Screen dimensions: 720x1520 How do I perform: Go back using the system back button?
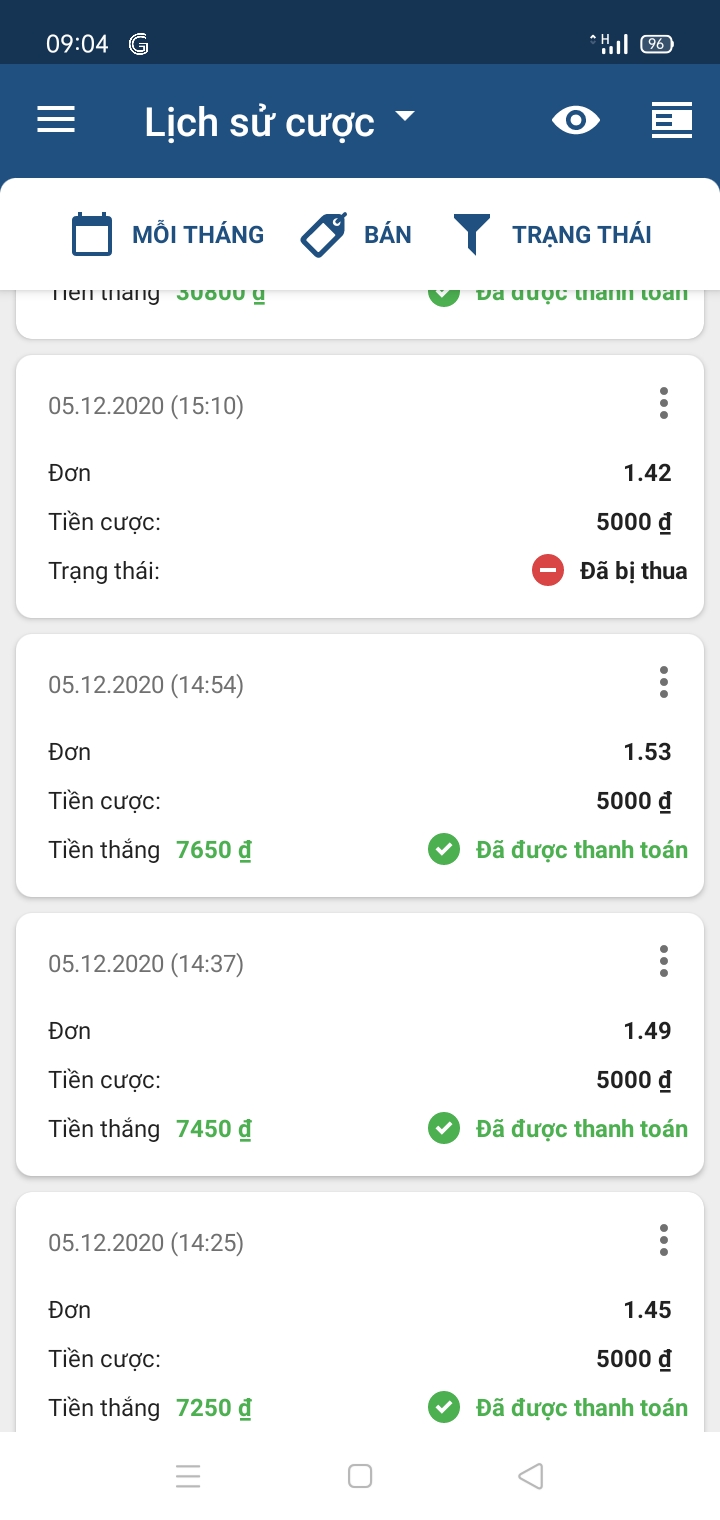tap(531, 1476)
